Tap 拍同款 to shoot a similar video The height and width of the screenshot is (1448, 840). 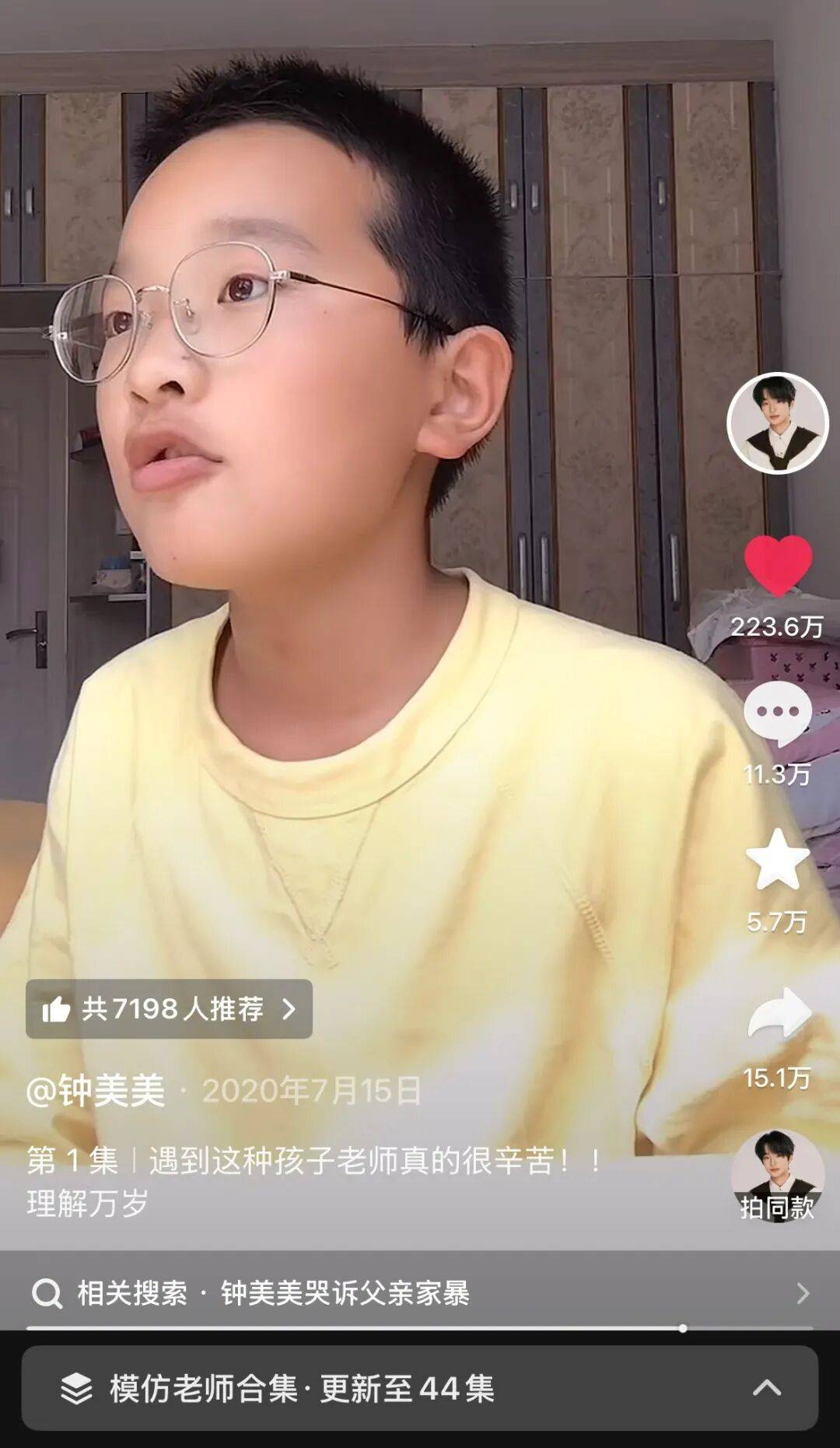click(x=778, y=1176)
